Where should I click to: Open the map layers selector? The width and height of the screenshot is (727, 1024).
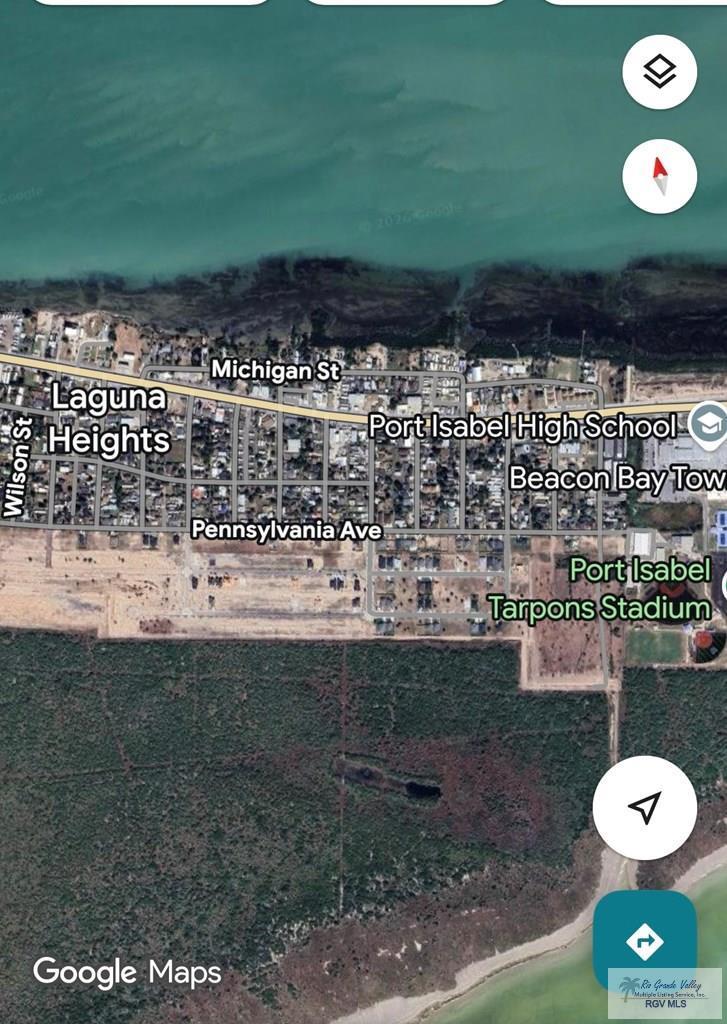659,72
